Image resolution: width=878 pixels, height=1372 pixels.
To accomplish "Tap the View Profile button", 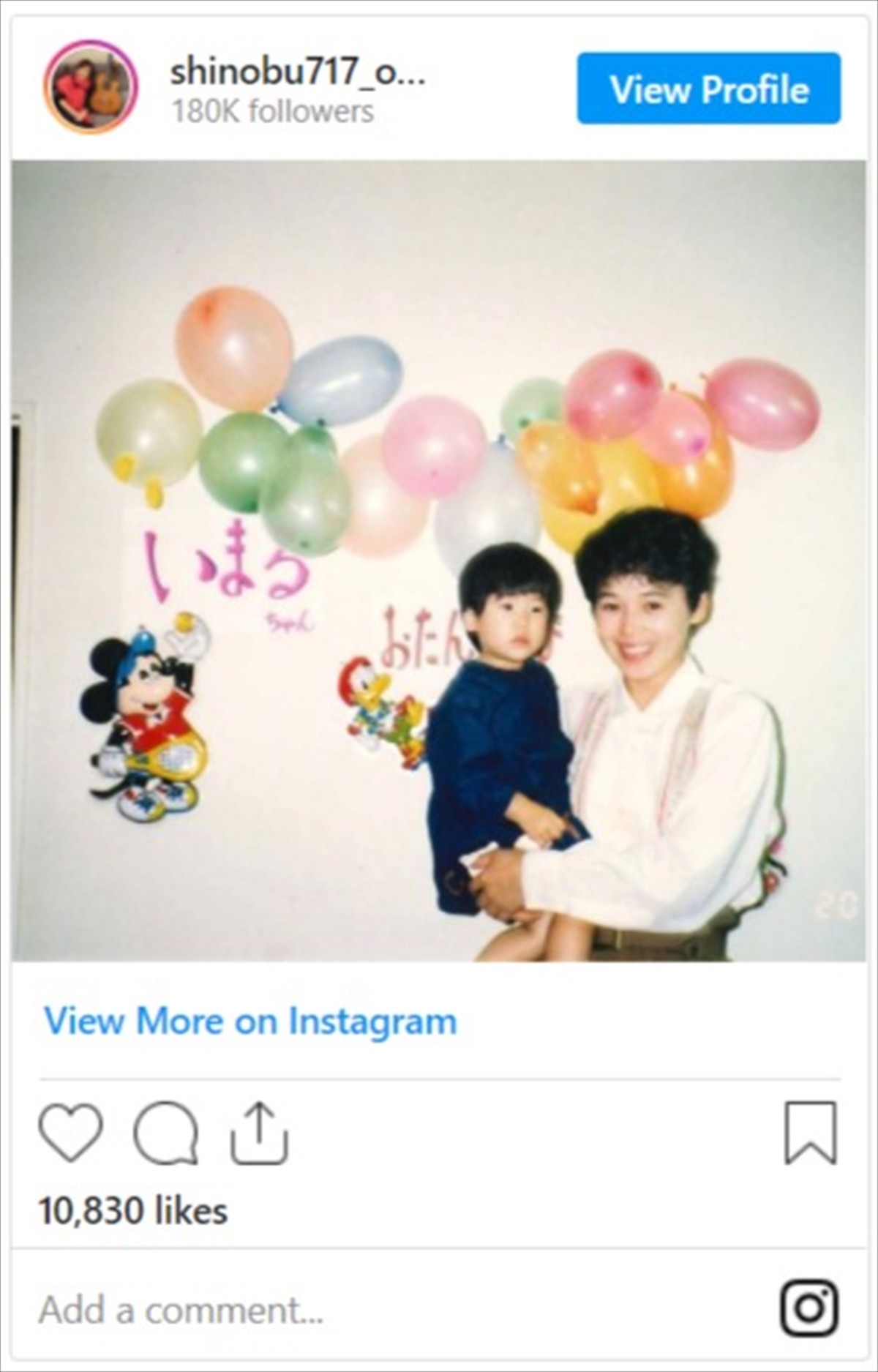I will pos(708,89).
